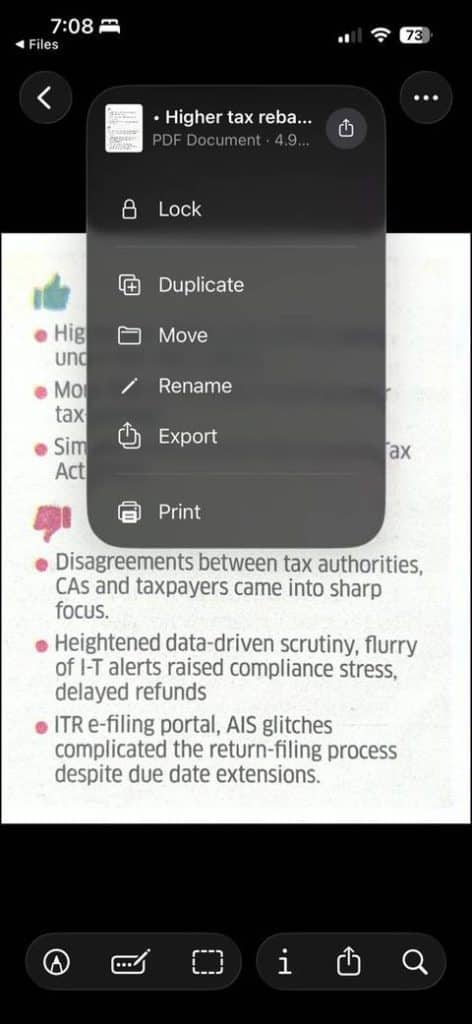
Task: Return to Files via the status bar link
Action: coord(37,44)
